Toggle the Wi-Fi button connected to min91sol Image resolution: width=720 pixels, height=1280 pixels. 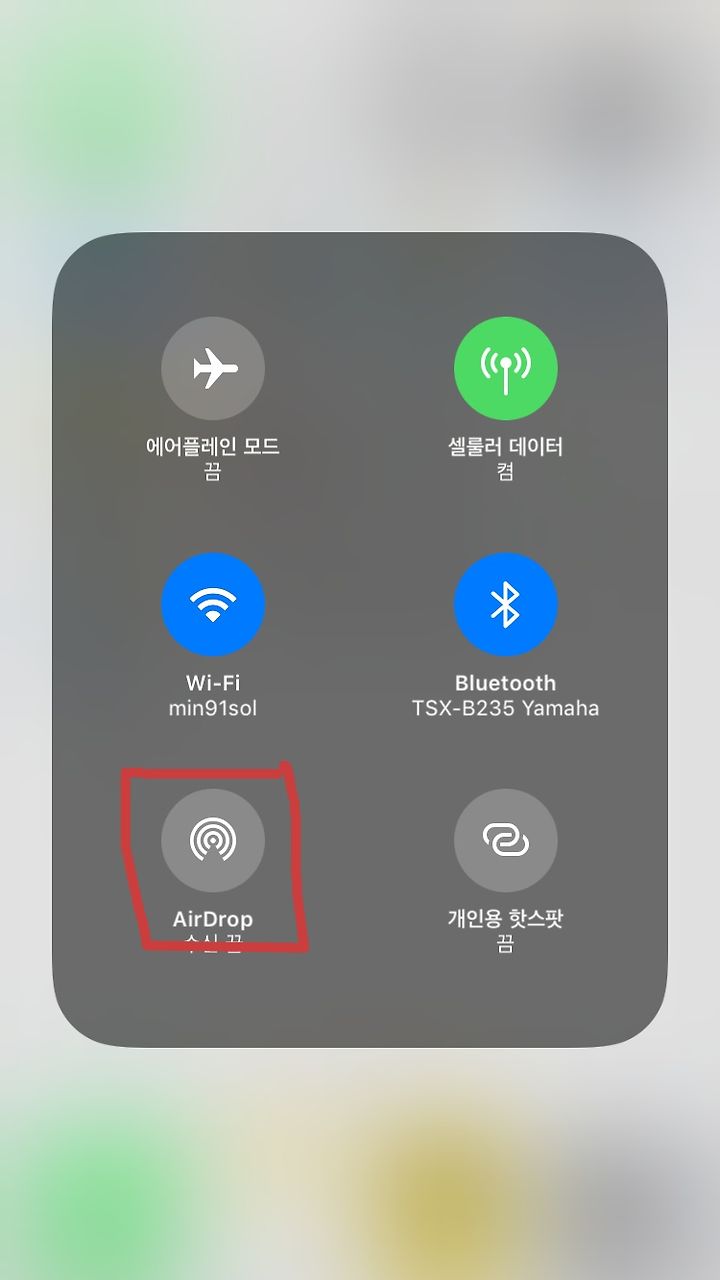coord(213,605)
